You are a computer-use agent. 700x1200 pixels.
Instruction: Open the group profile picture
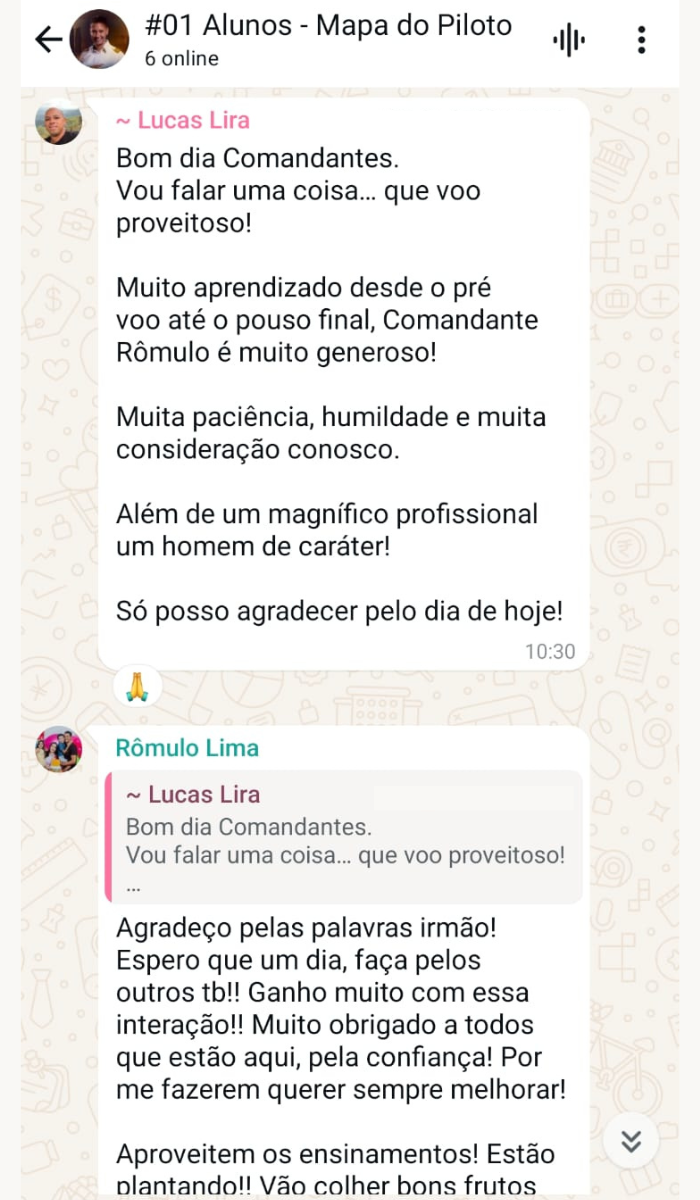click(99, 40)
